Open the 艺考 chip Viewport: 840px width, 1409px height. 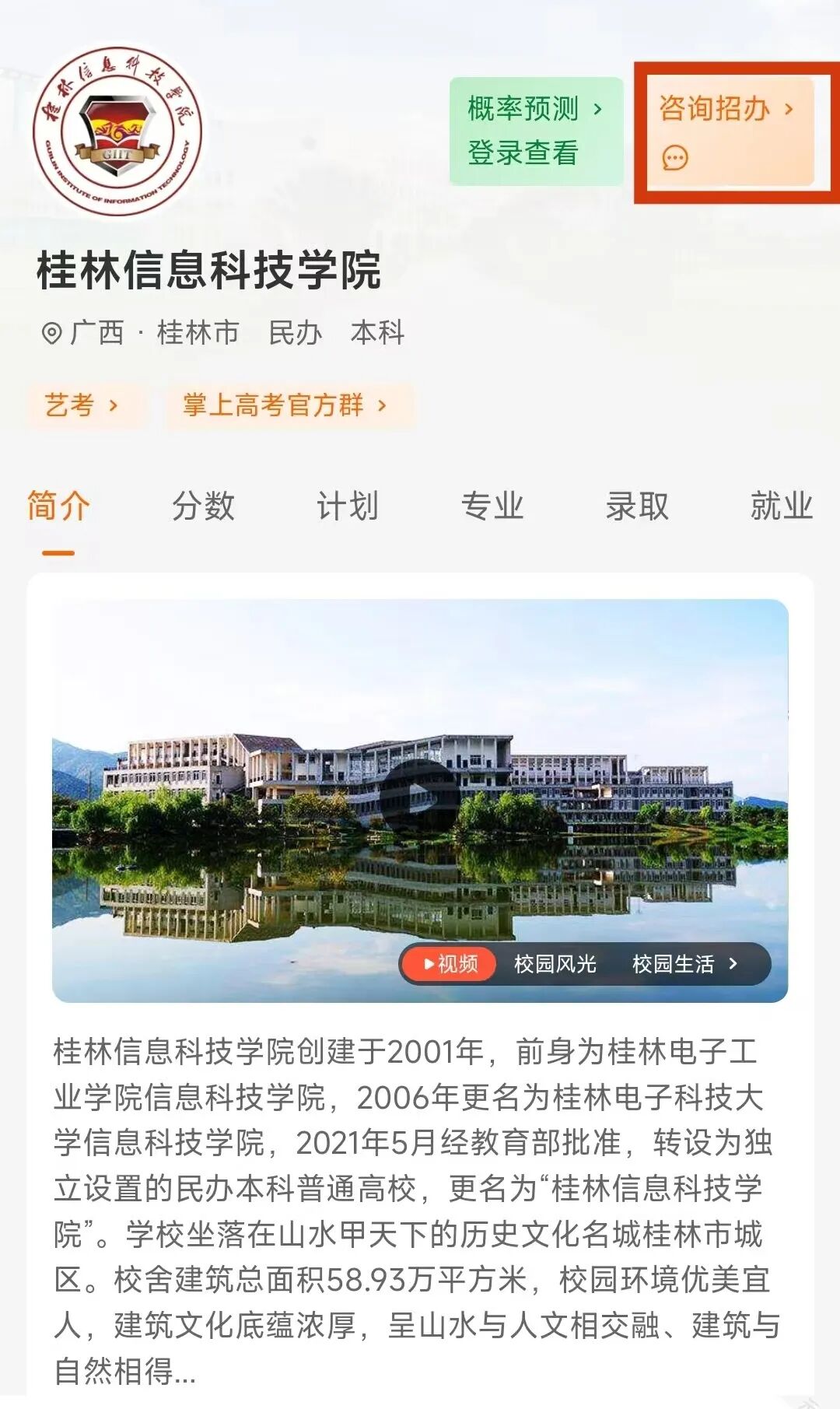tap(82, 405)
